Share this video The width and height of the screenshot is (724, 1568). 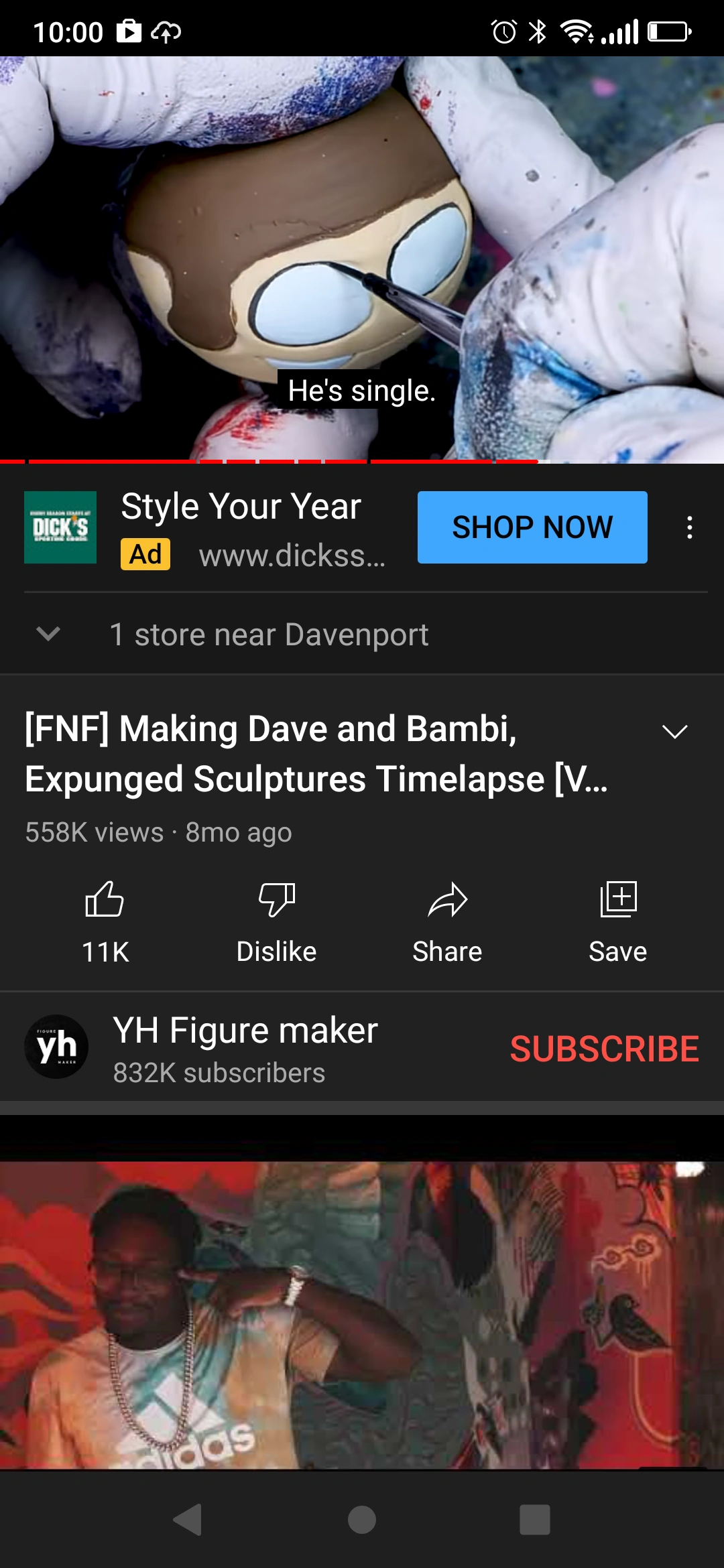tap(447, 921)
